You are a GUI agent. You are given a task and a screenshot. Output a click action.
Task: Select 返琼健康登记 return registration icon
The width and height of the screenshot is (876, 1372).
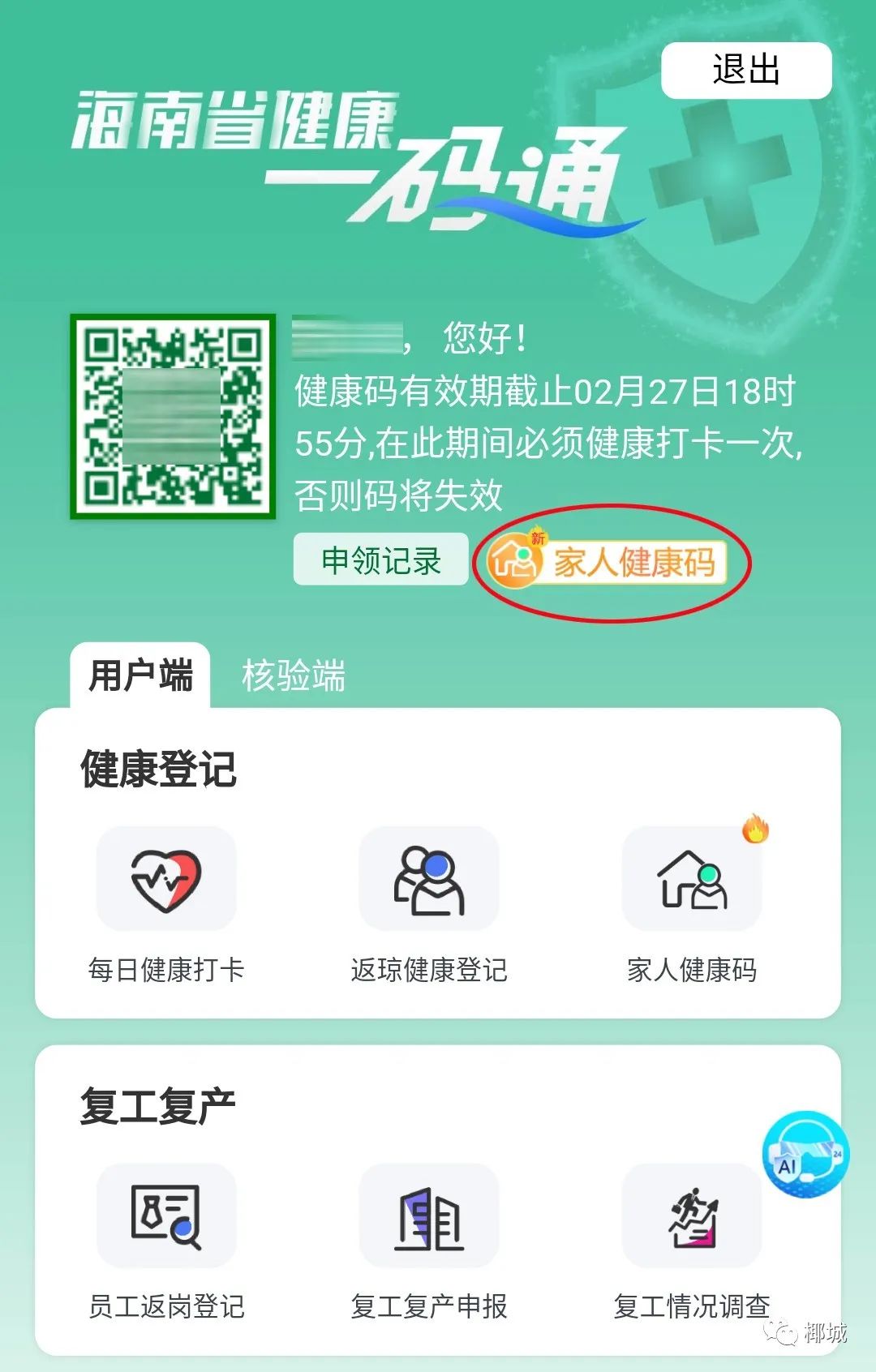pyautogui.click(x=430, y=878)
